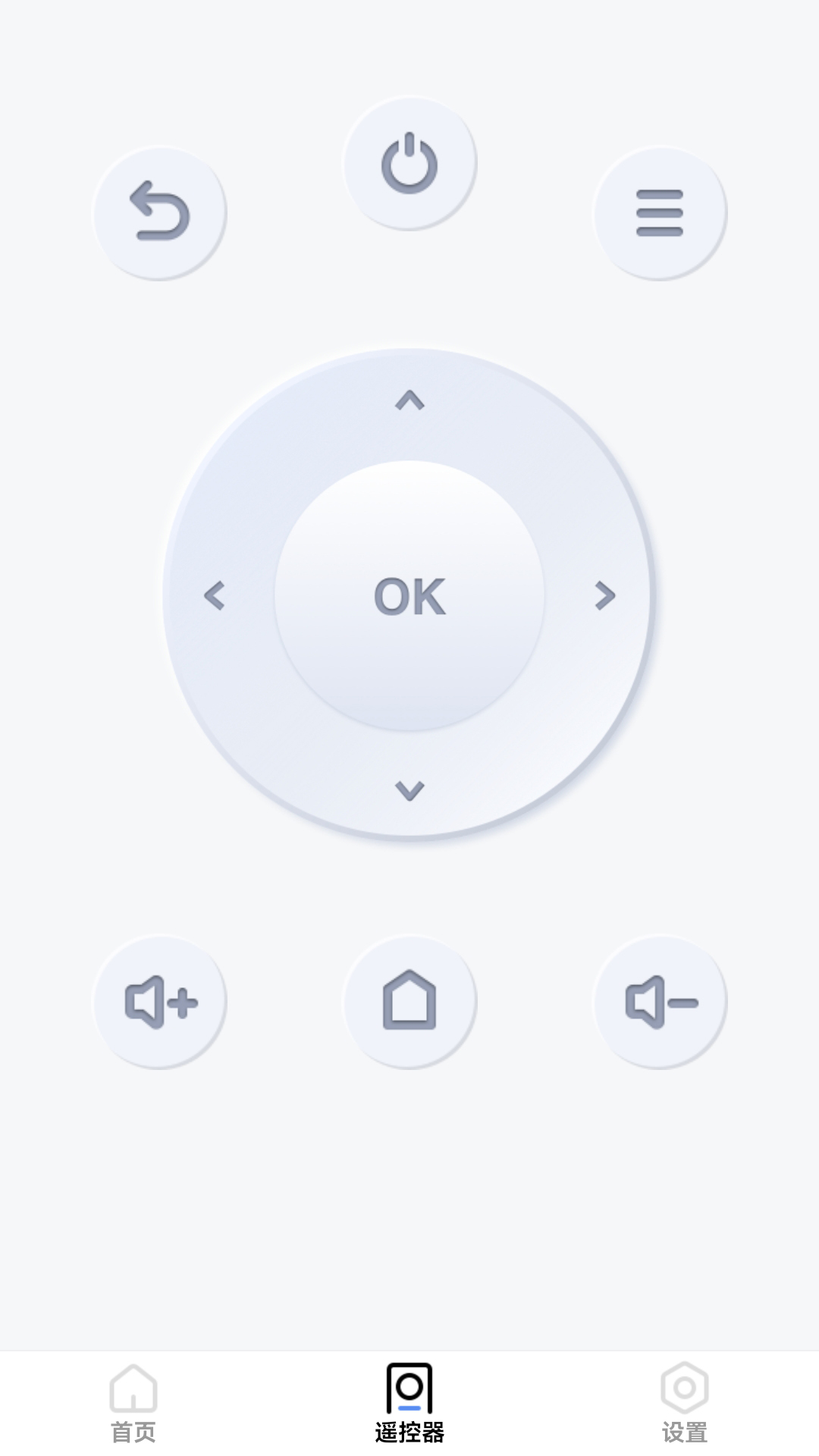Decrease volume with the speaker minus button

[x=660, y=1002]
